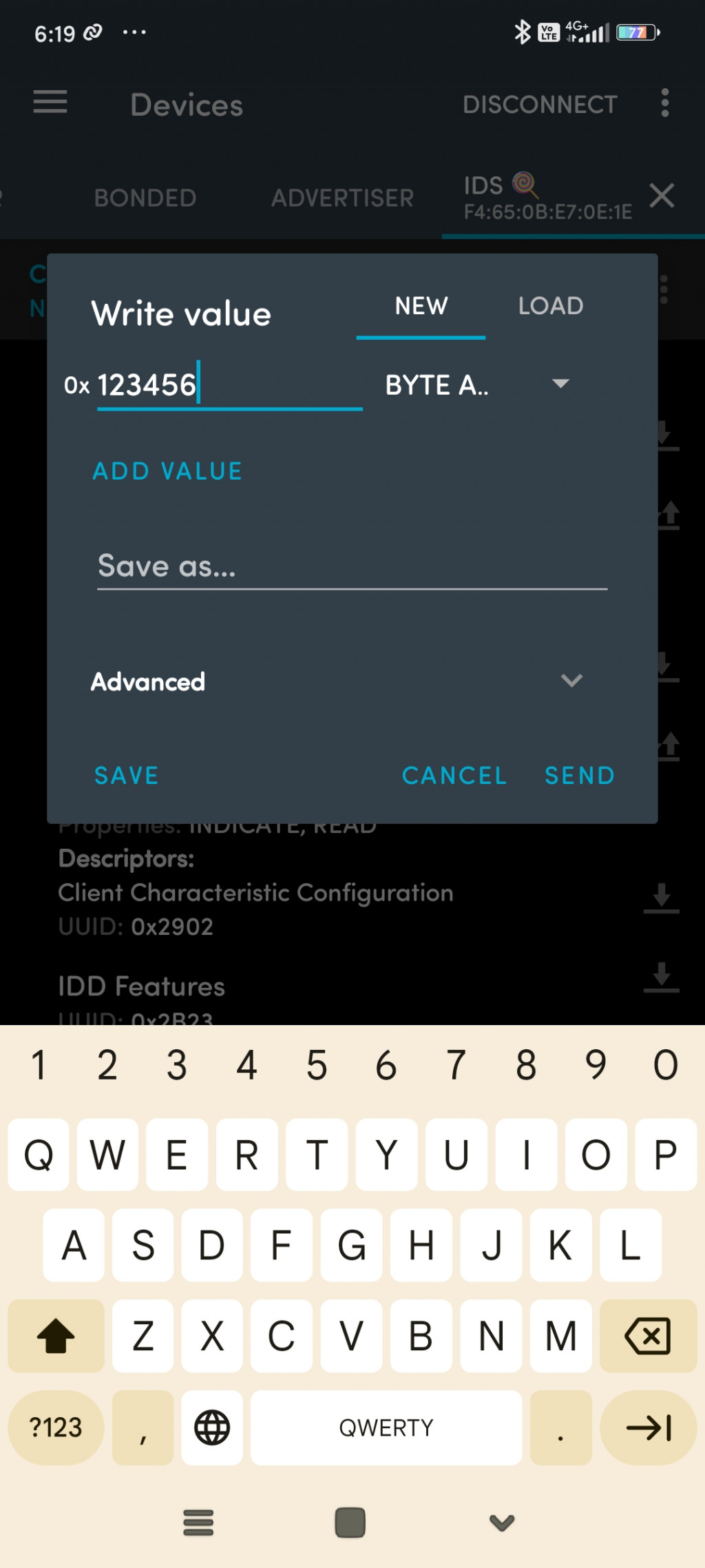Switch to the LOAD tab
705x1568 pixels.
pyautogui.click(x=550, y=306)
